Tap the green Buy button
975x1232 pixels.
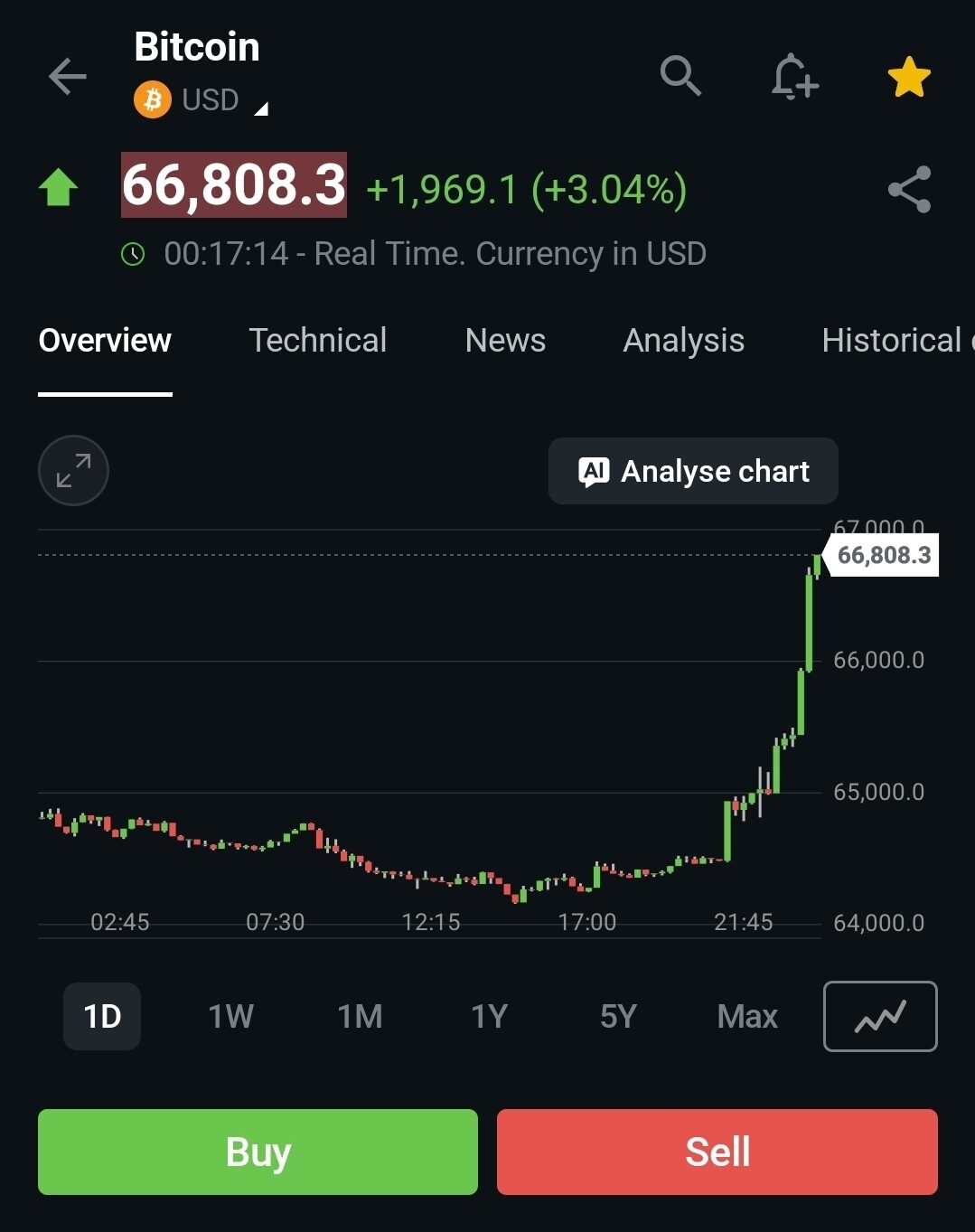tap(258, 1152)
